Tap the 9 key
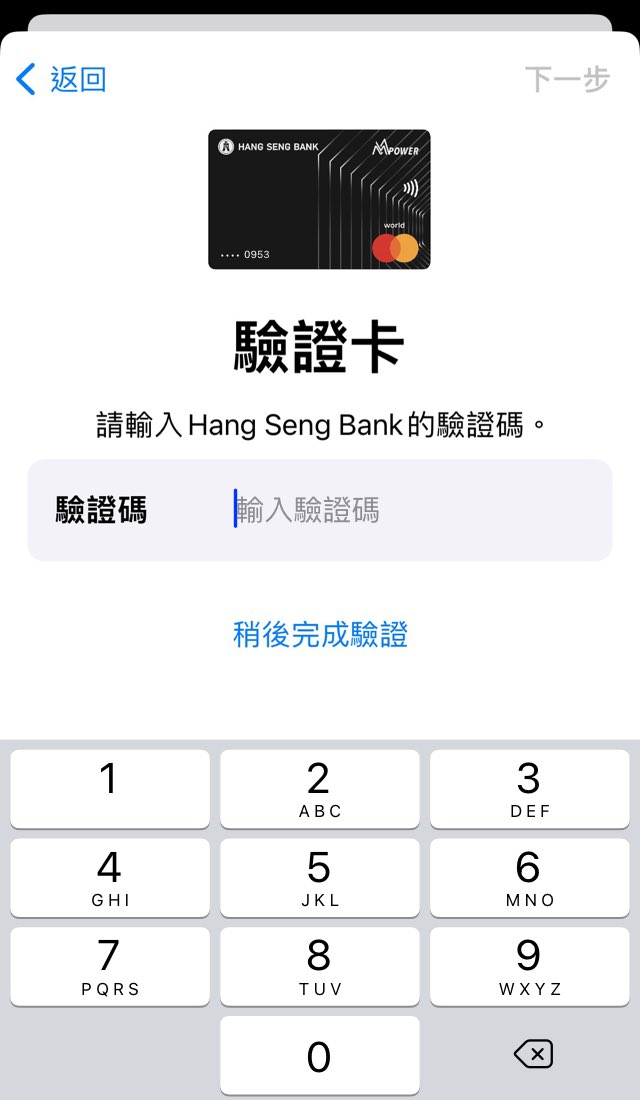This screenshot has width=640, height=1100. [530, 966]
